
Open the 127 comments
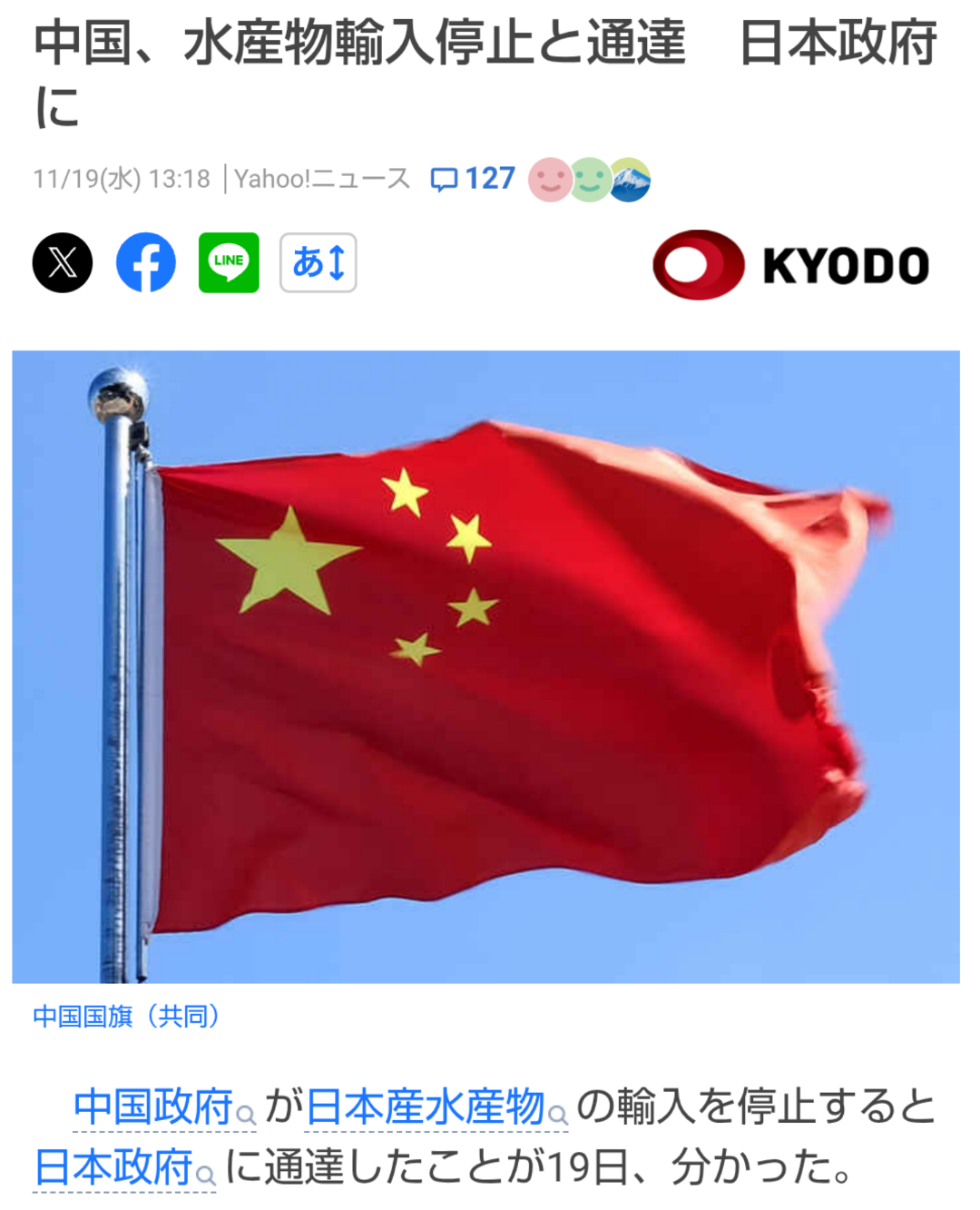[473, 179]
